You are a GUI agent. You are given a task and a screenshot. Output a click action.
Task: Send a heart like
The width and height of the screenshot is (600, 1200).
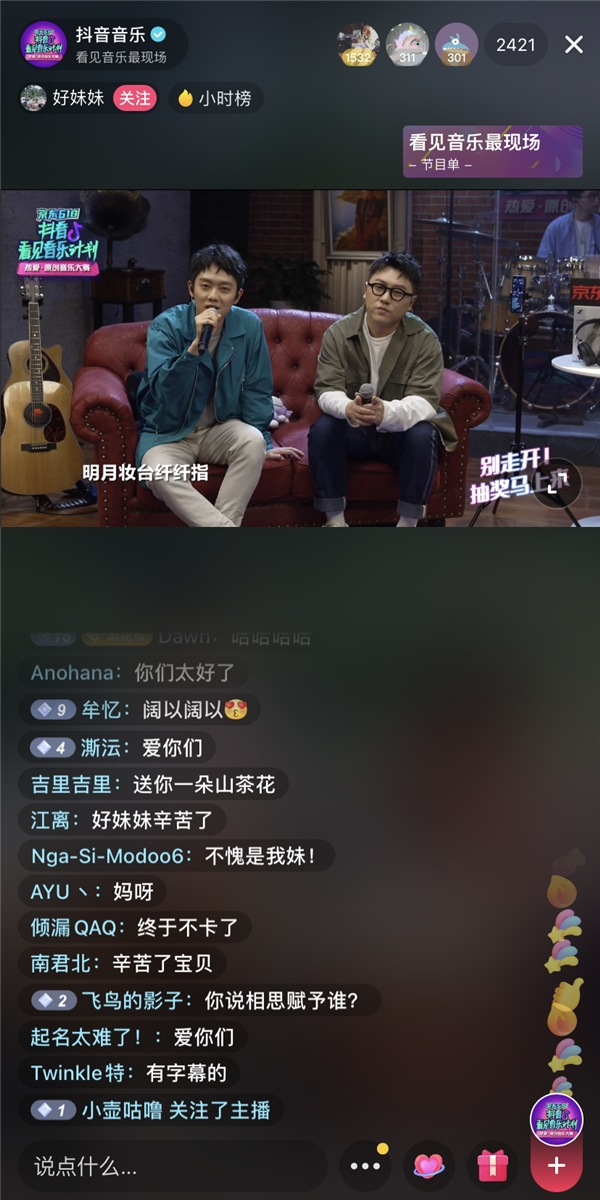[x=429, y=1166]
